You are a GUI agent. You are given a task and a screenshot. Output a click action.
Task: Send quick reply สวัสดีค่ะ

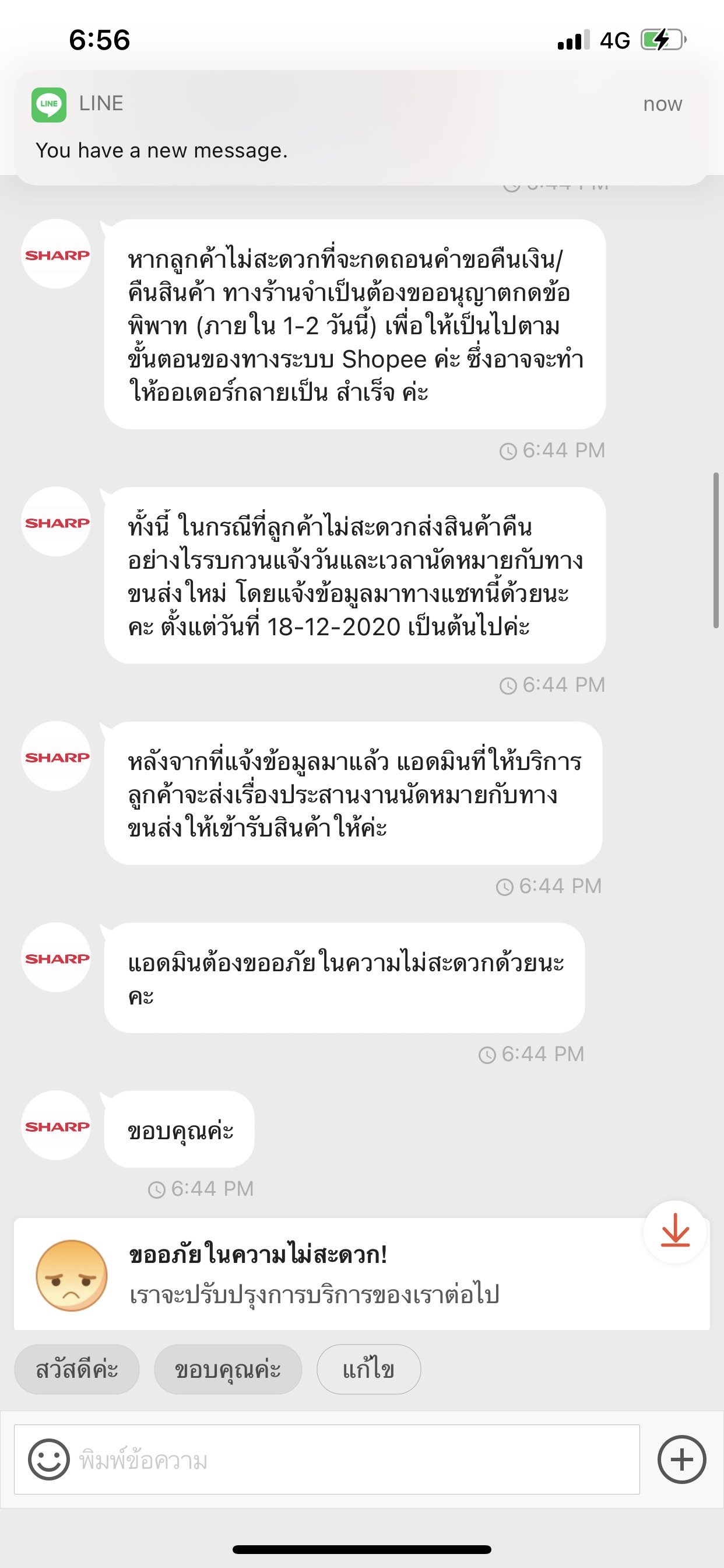77,1369
